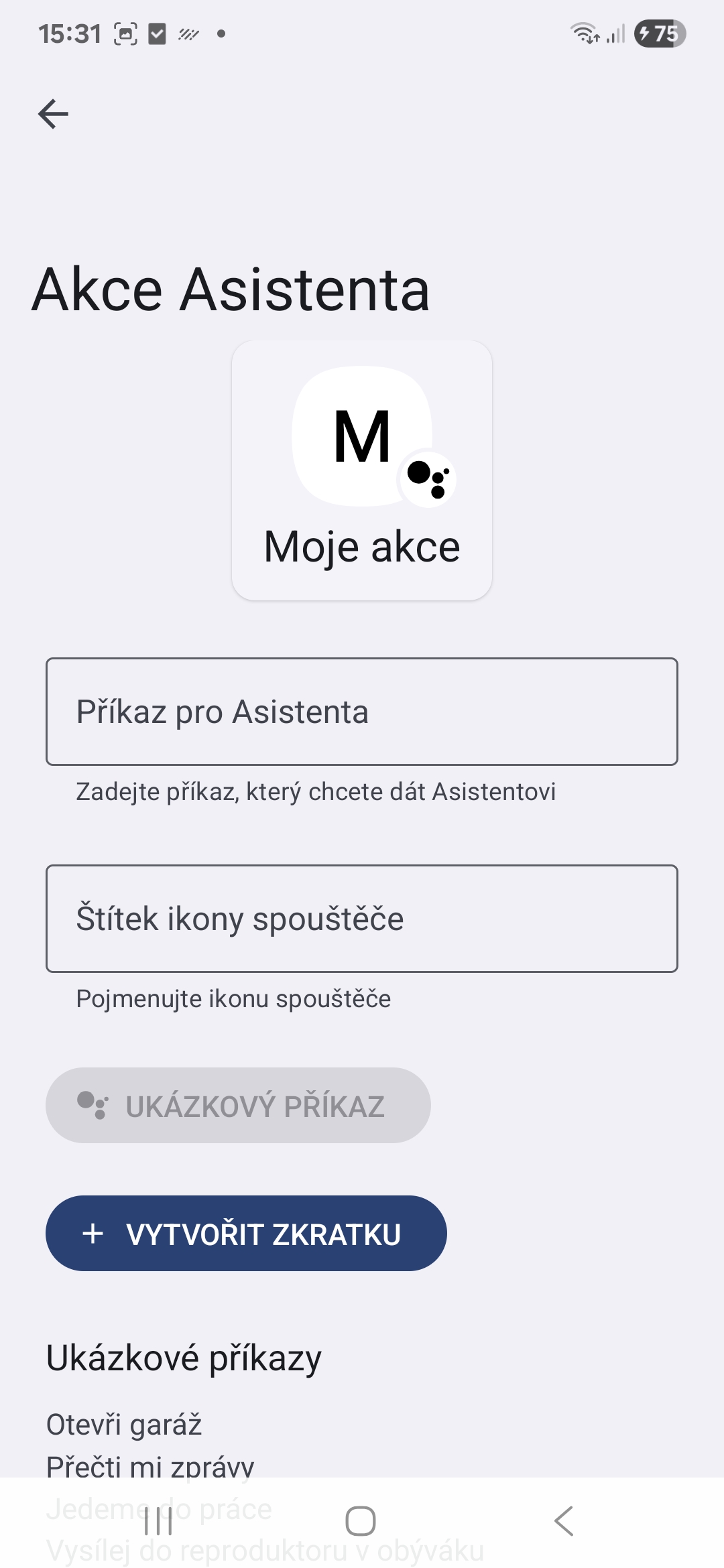Tap the back arrow at top left
The width and height of the screenshot is (724, 1568).
[x=54, y=114]
